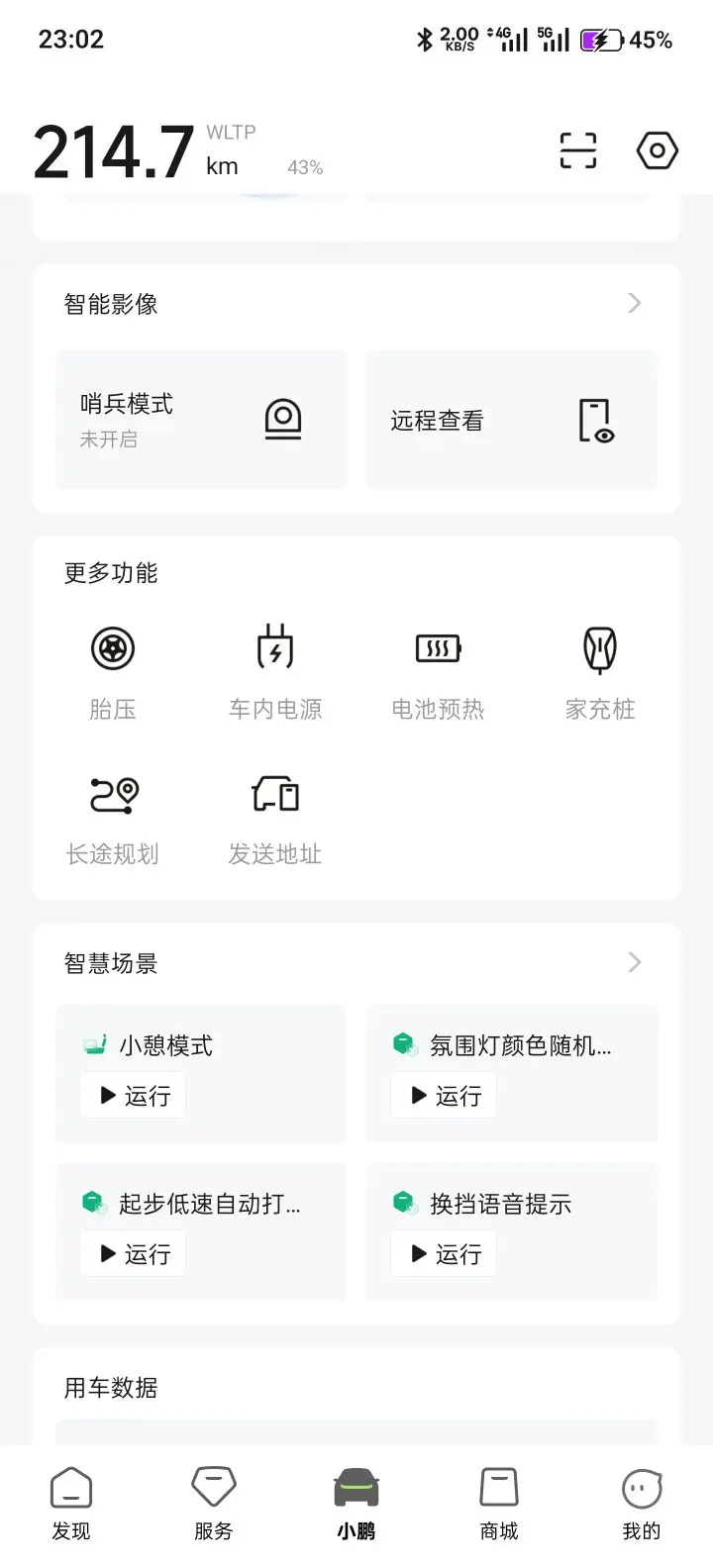Image resolution: width=713 pixels, height=1568 pixels.
Task: Check 胎压 tire pressure
Action: tap(113, 669)
